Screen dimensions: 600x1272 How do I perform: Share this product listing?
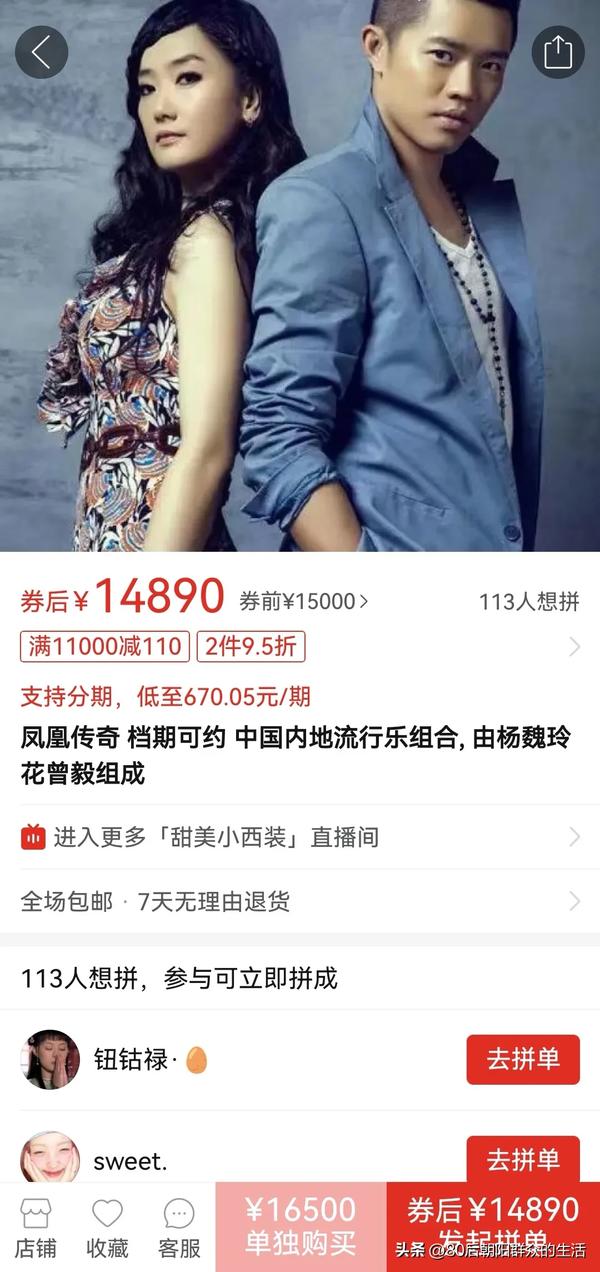pos(557,52)
